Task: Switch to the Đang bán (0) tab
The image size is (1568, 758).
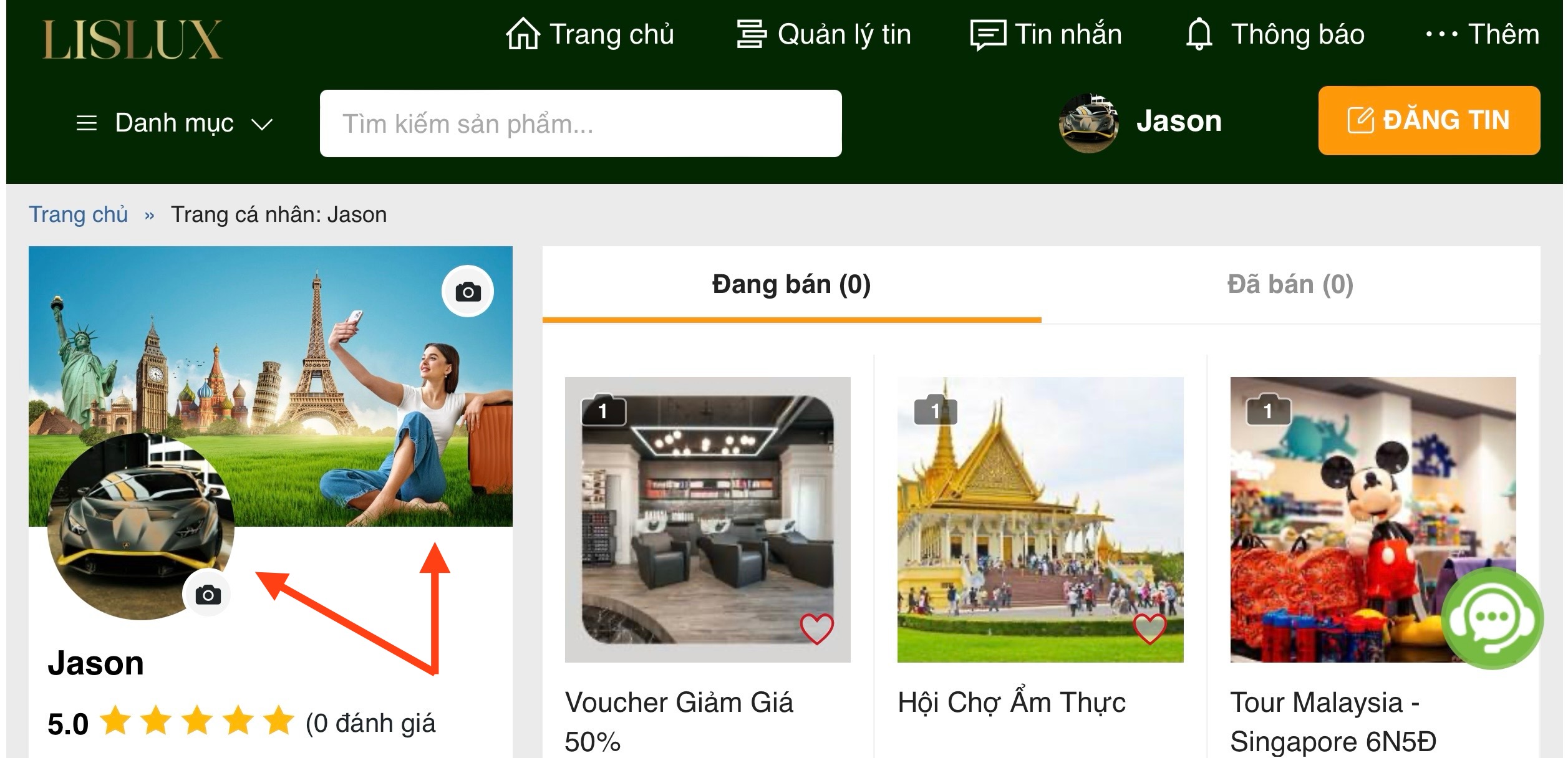Action: click(x=791, y=285)
